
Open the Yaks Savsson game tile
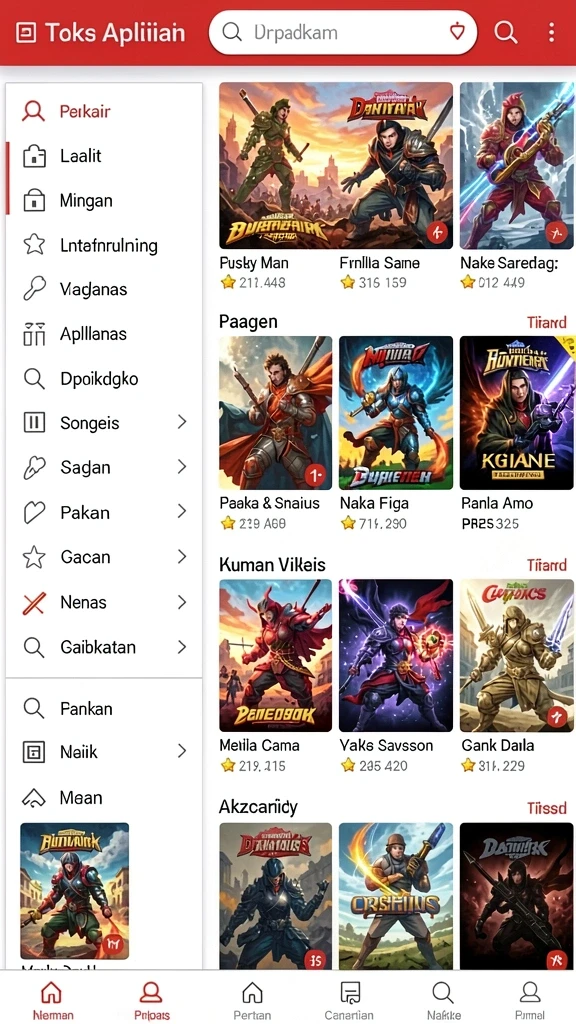(396, 676)
